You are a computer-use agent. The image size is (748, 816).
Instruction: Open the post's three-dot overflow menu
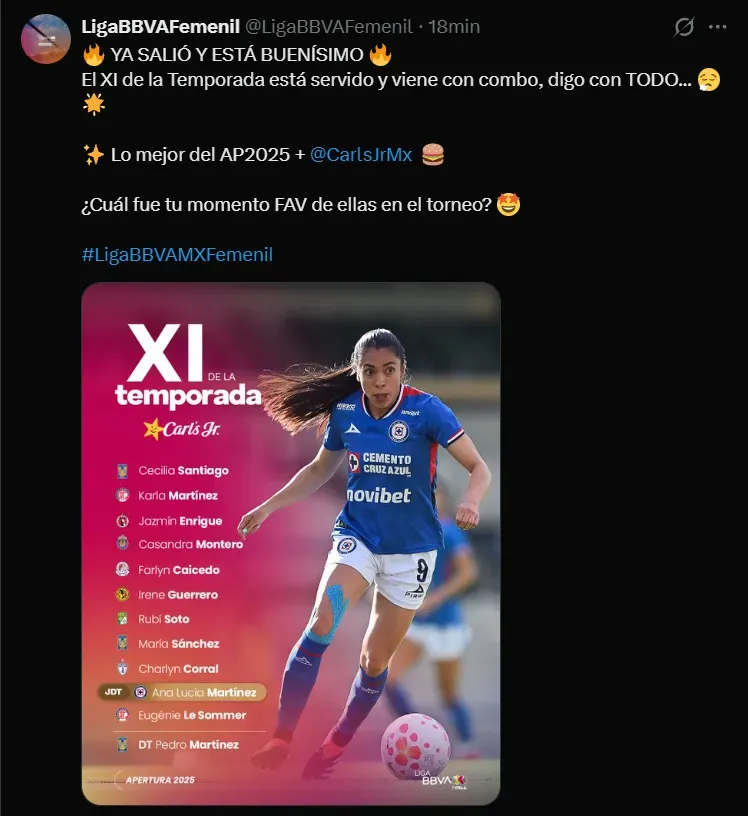718,28
